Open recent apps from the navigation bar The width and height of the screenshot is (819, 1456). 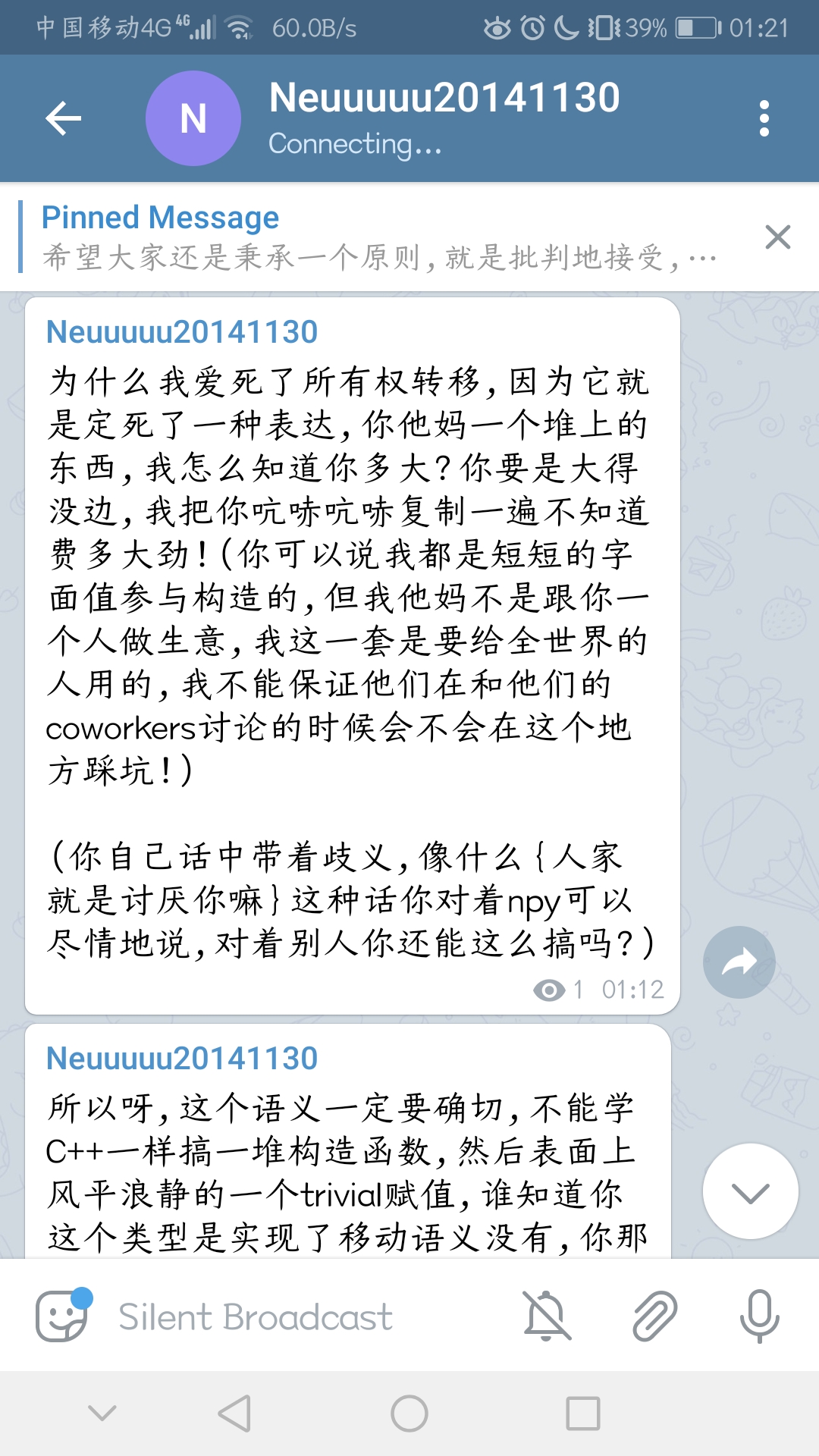pyautogui.click(x=582, y=1414)
